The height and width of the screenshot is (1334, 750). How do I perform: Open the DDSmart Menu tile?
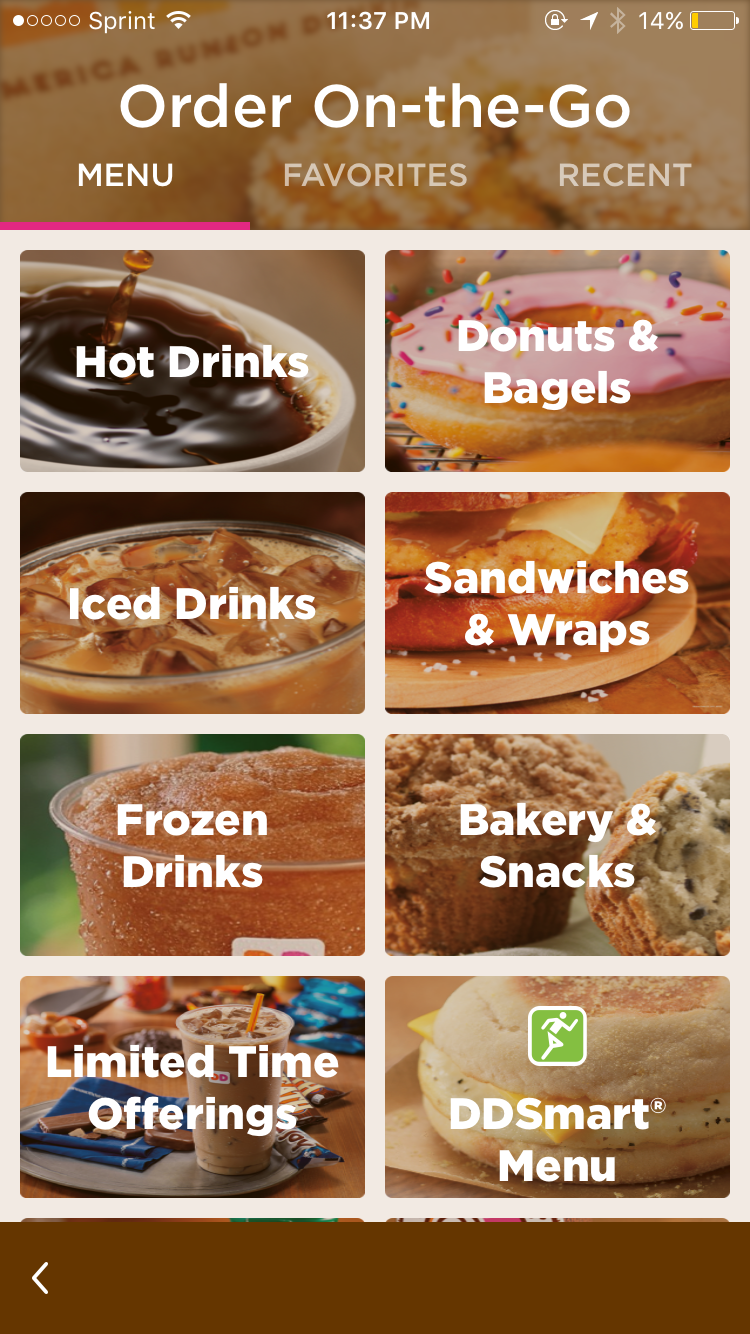pos(557,1087)
